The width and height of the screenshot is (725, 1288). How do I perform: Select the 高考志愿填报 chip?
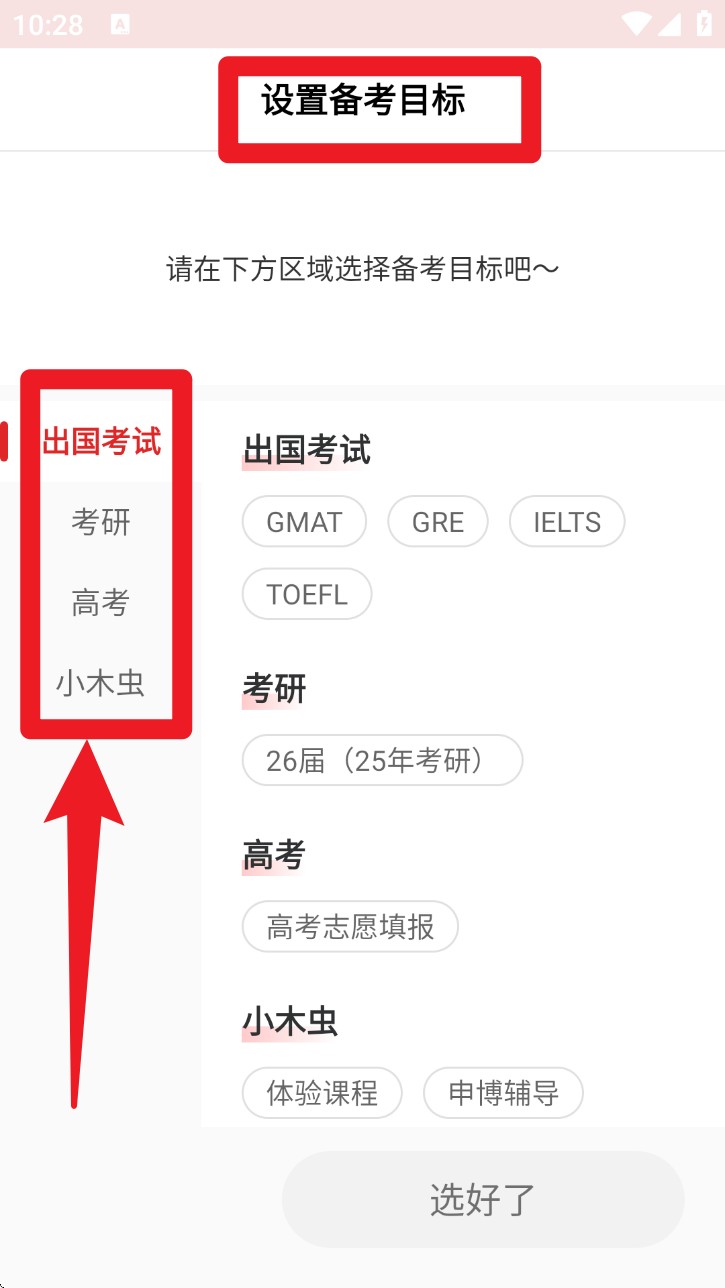point(350,927)
